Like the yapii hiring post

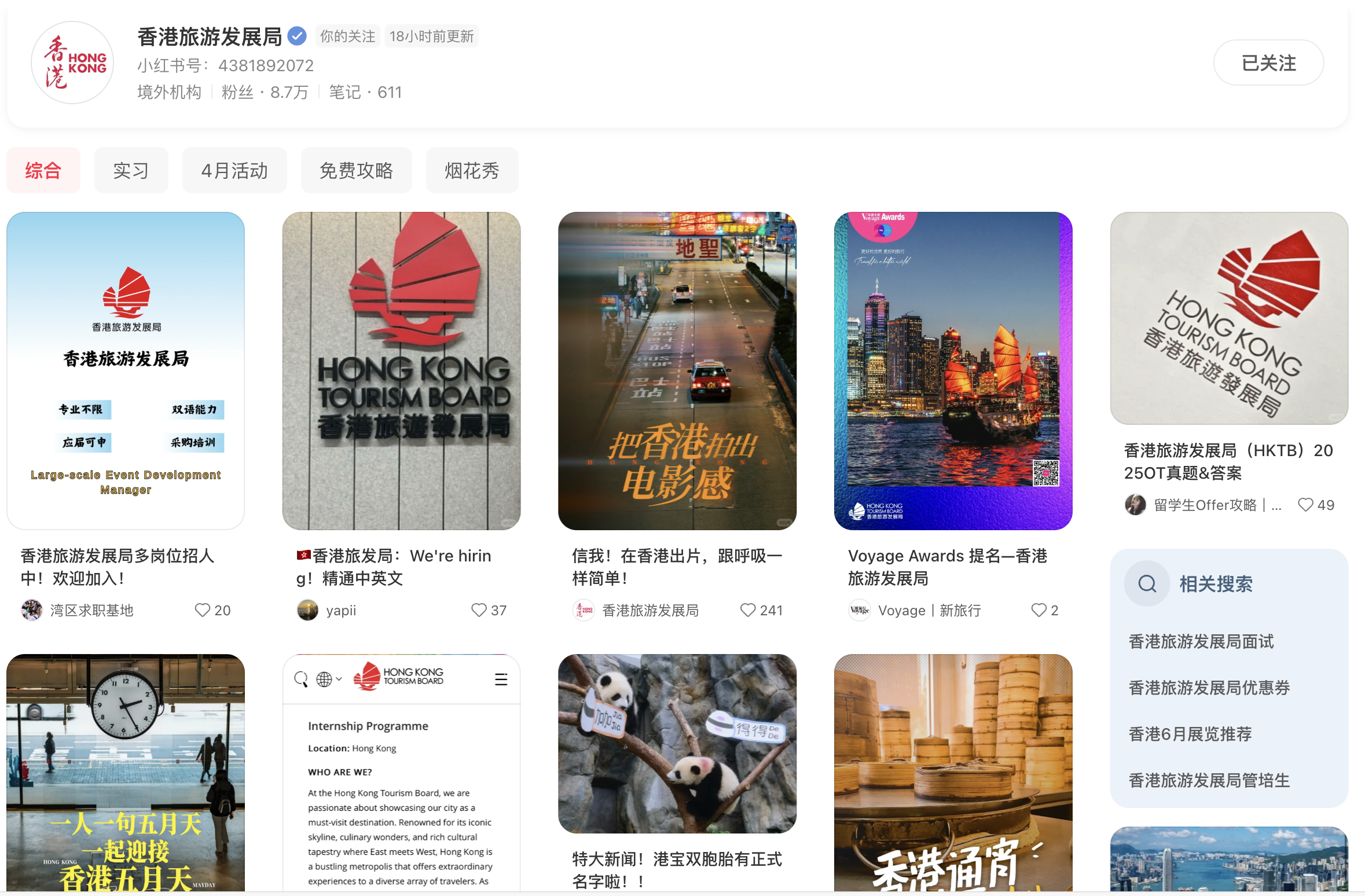(479, 610)
